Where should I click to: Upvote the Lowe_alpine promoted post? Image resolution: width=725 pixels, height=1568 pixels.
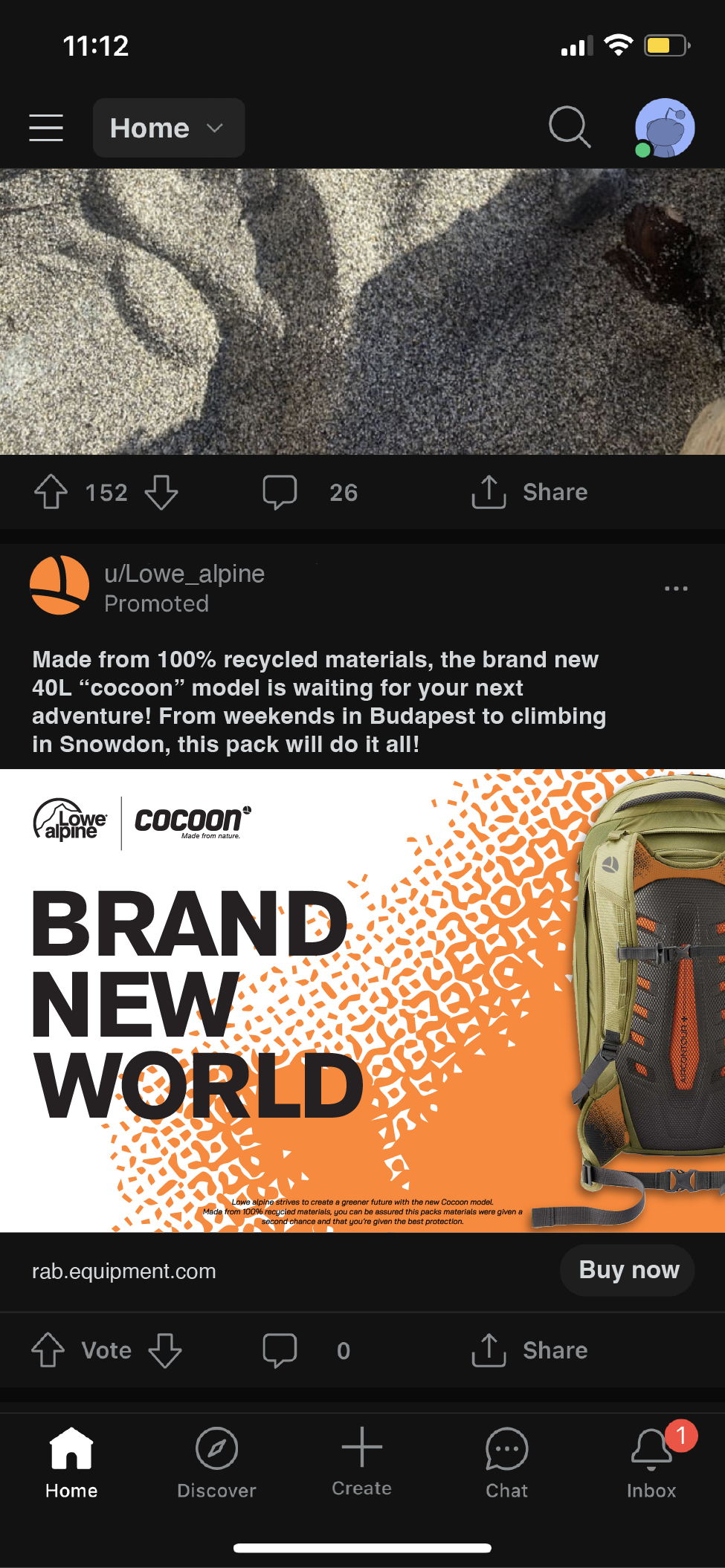(x=48, y=1350)
